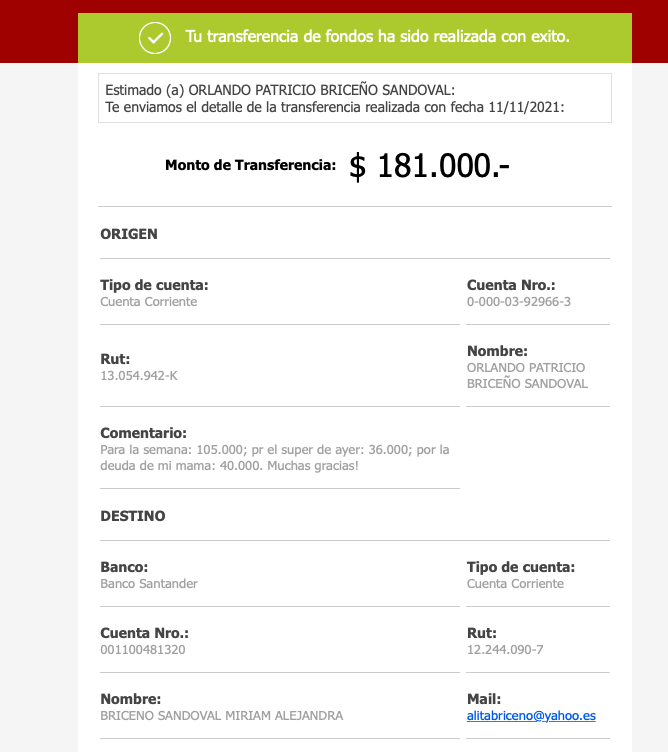Open the alitabriceno@yahoo.es email link
The image size is (668, 752).
tap(531, 716)
